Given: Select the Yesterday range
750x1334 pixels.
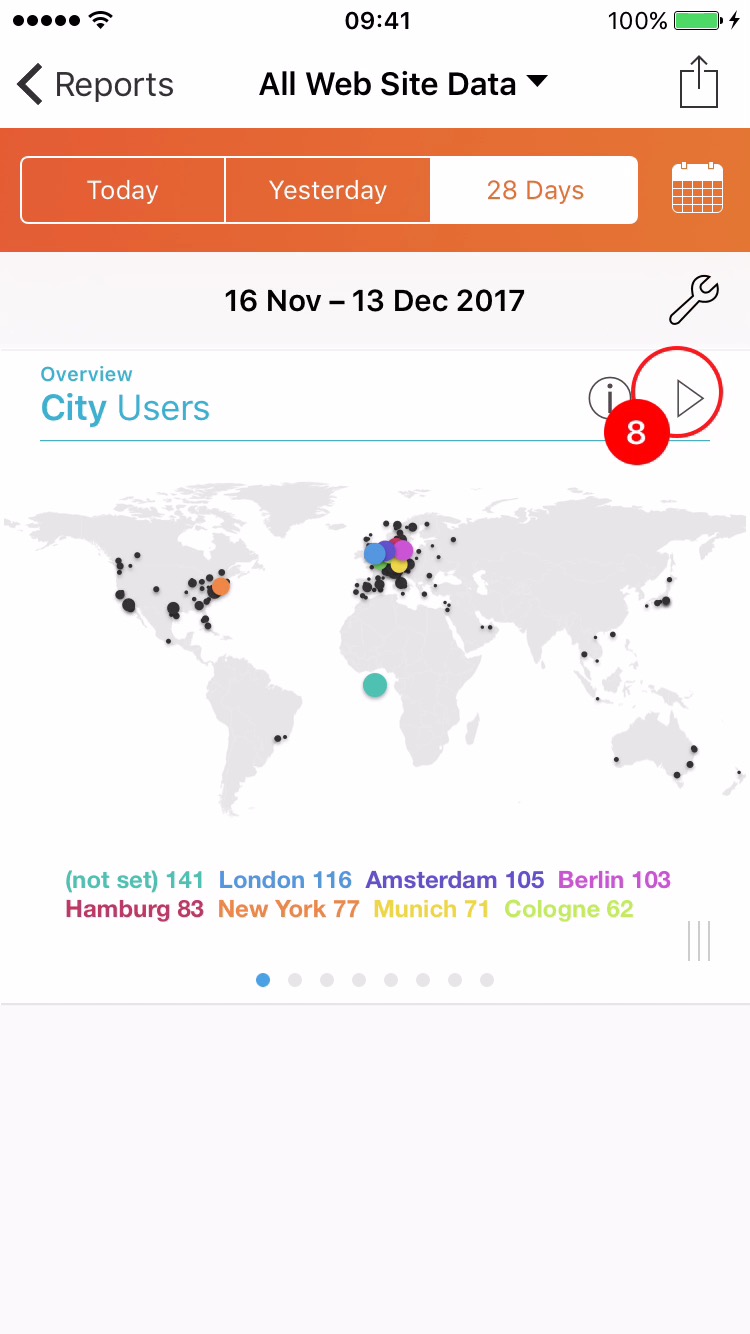Looking at the screenshot, I should click(328, 190).
